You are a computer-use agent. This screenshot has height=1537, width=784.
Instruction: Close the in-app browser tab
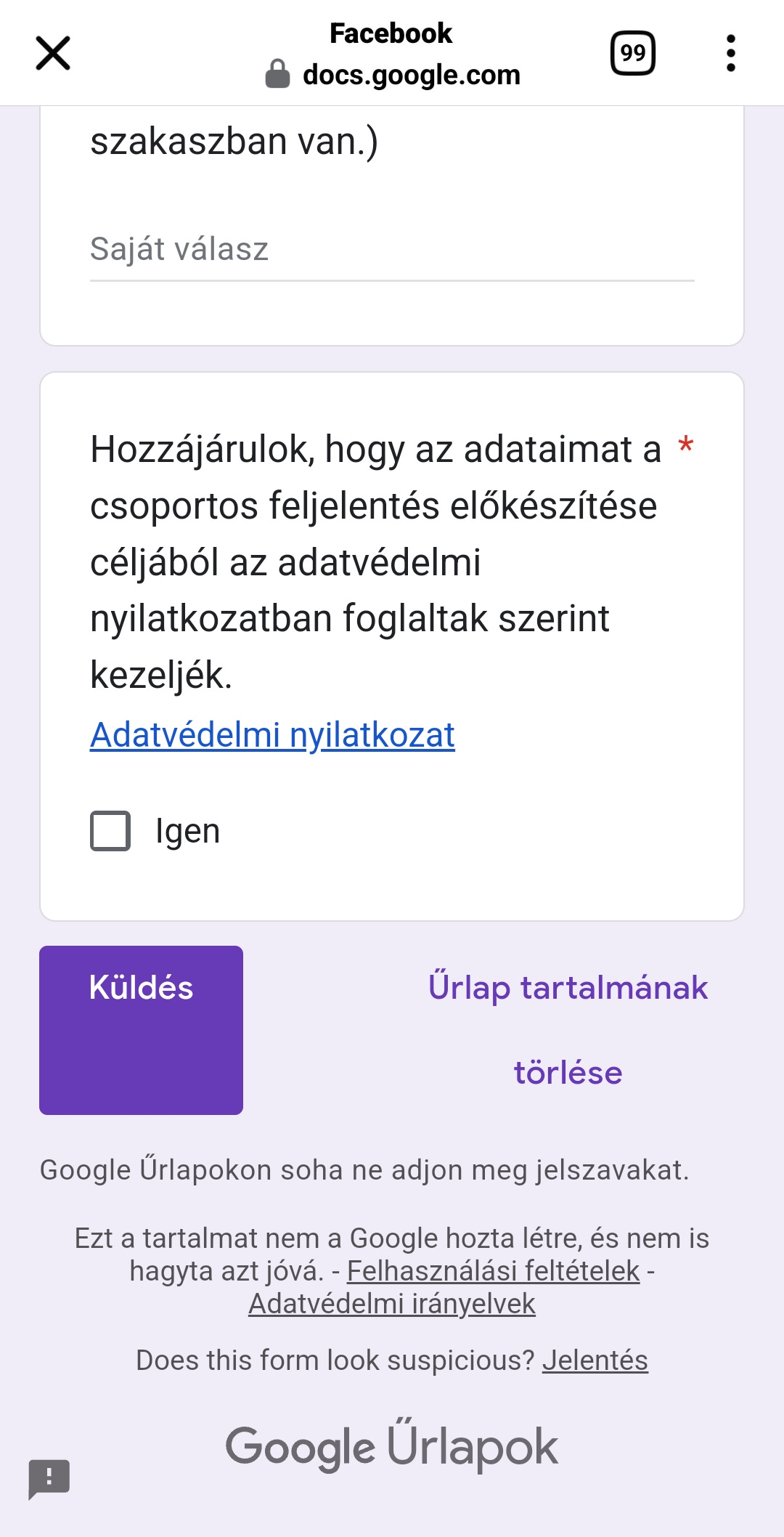53,53
